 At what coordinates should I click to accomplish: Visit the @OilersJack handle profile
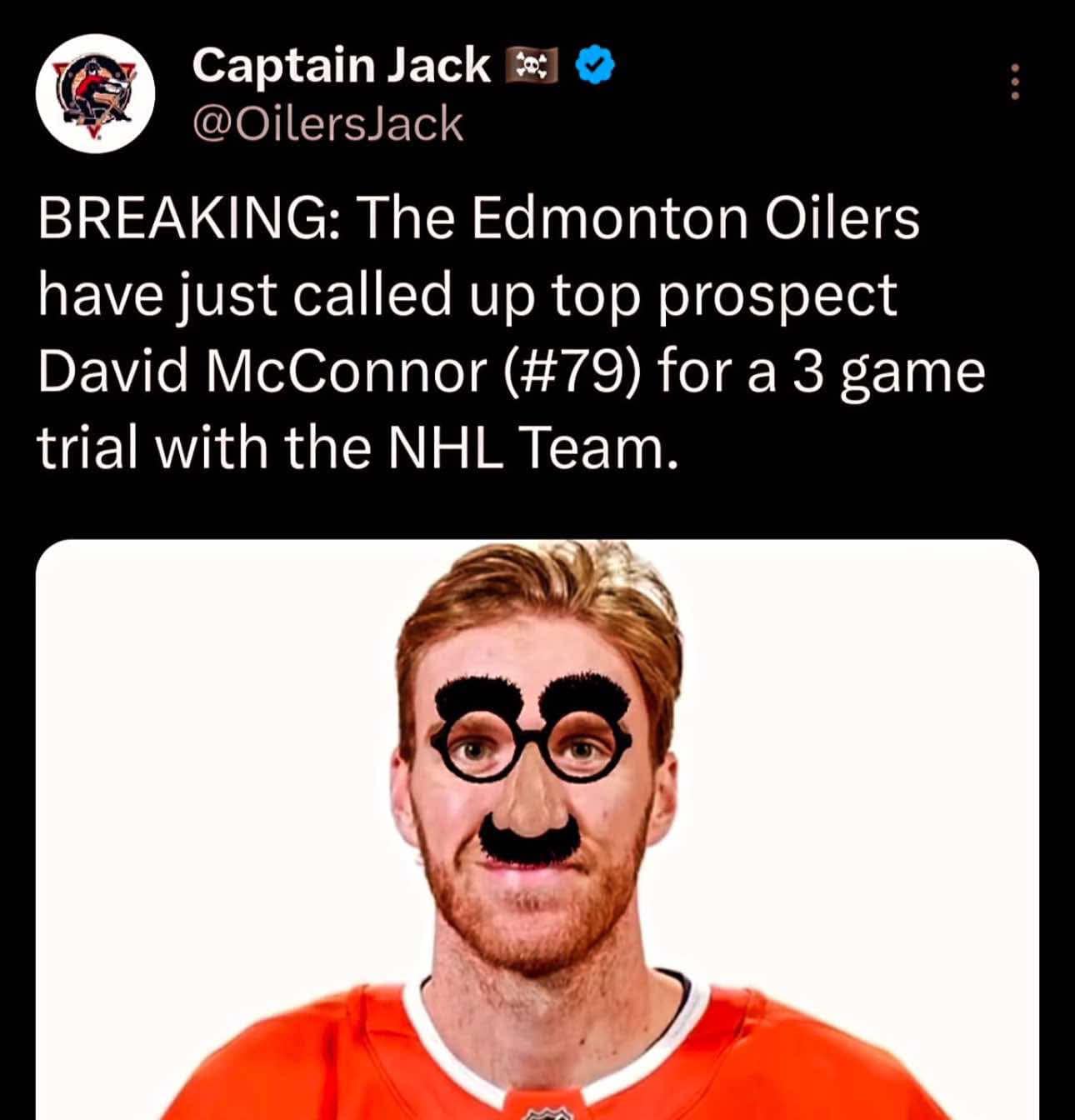[x=327, y=125]
